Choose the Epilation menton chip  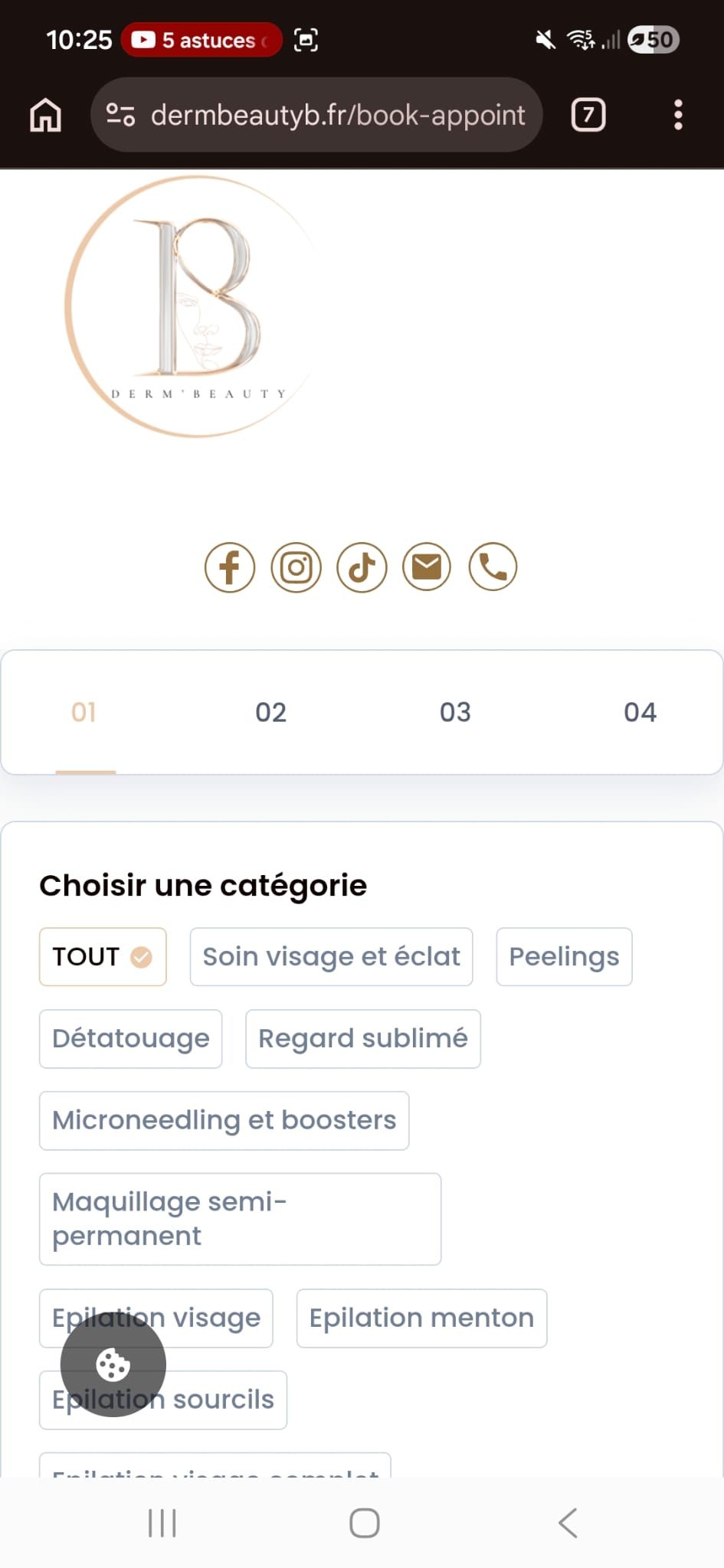[421, 1318]
